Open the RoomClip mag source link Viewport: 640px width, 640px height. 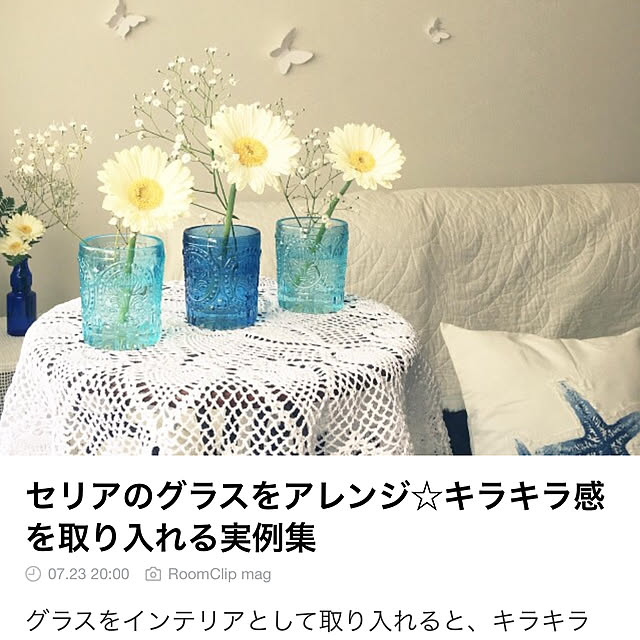click(x=218, y=574)
